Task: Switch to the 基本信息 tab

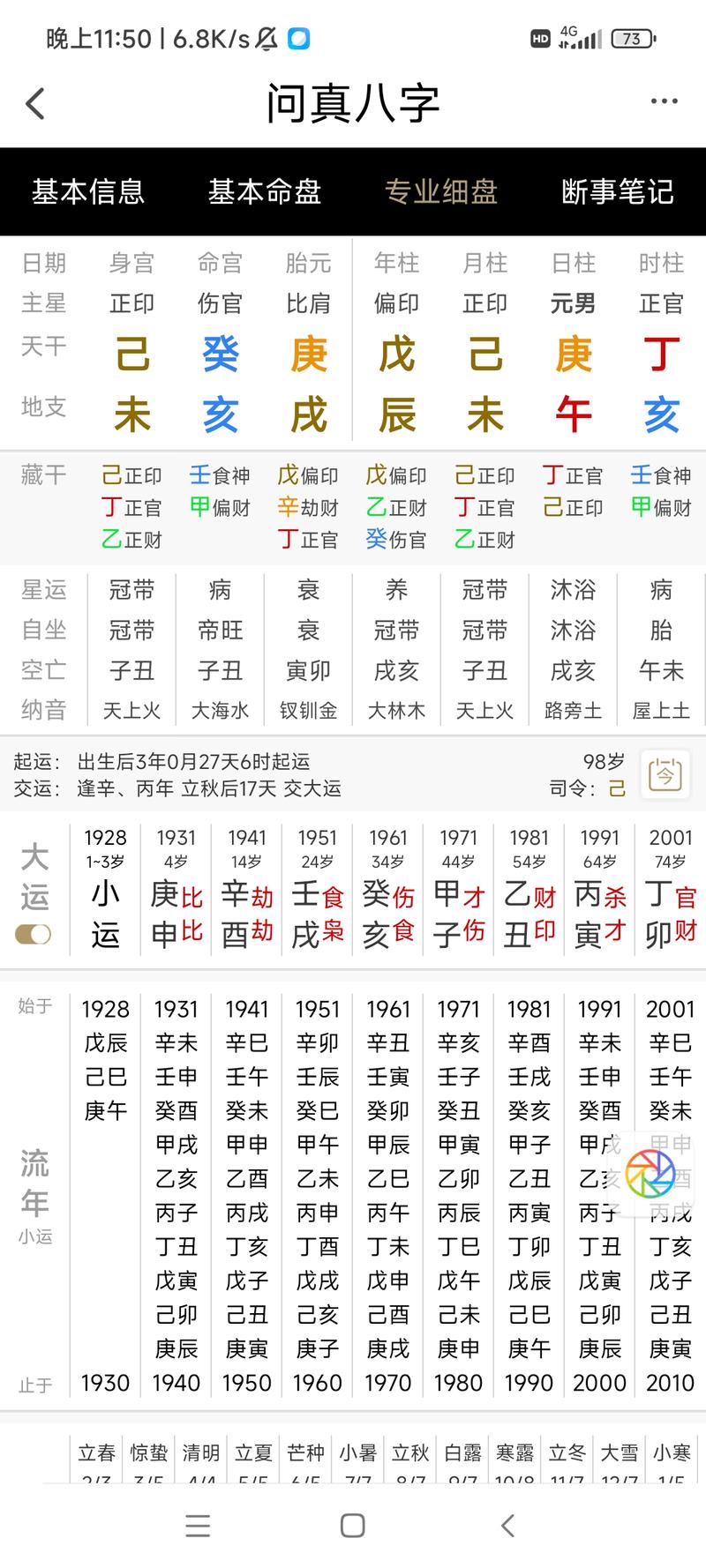Action: (x=88, y=191)
